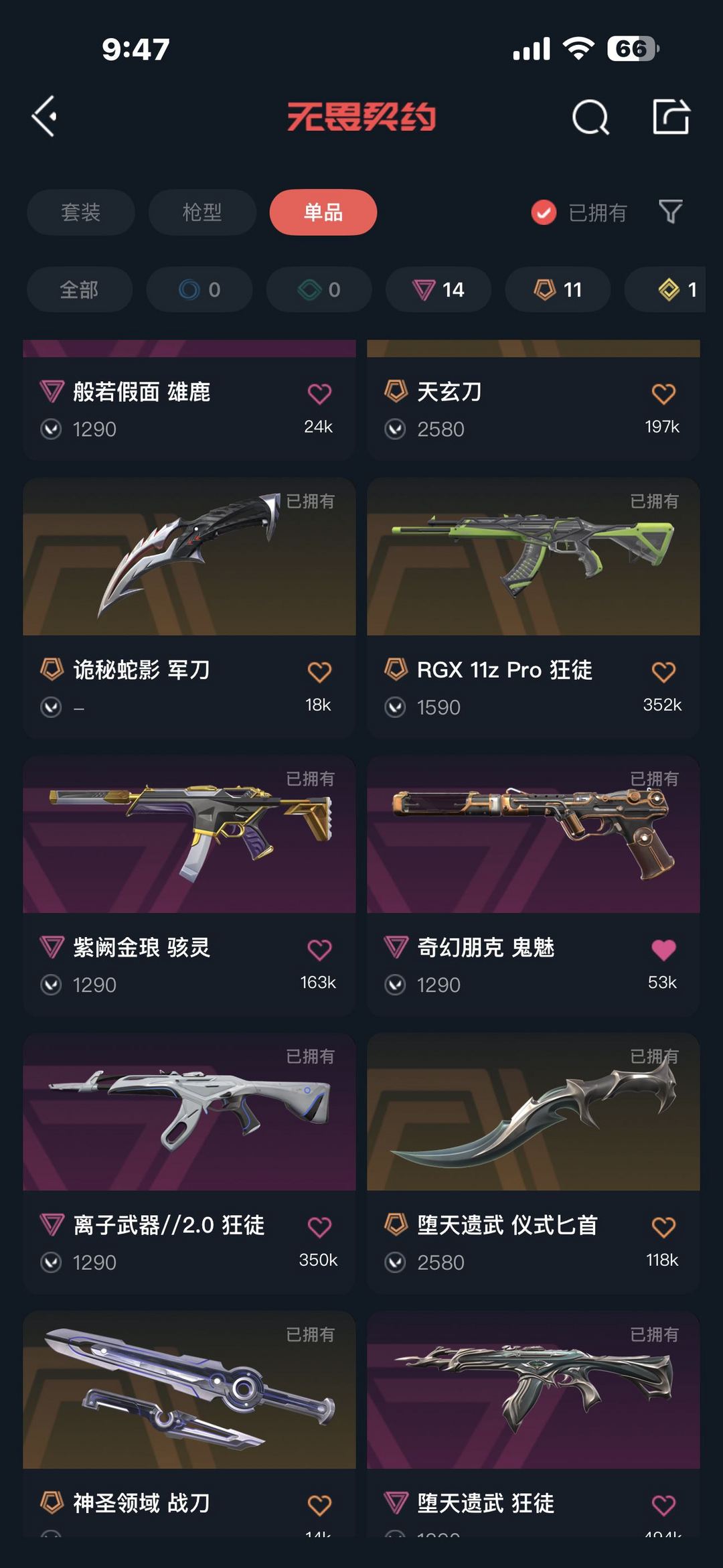Go back using the top-left arrow
This screenshot has height=1568, width=723.
(44, 117)
